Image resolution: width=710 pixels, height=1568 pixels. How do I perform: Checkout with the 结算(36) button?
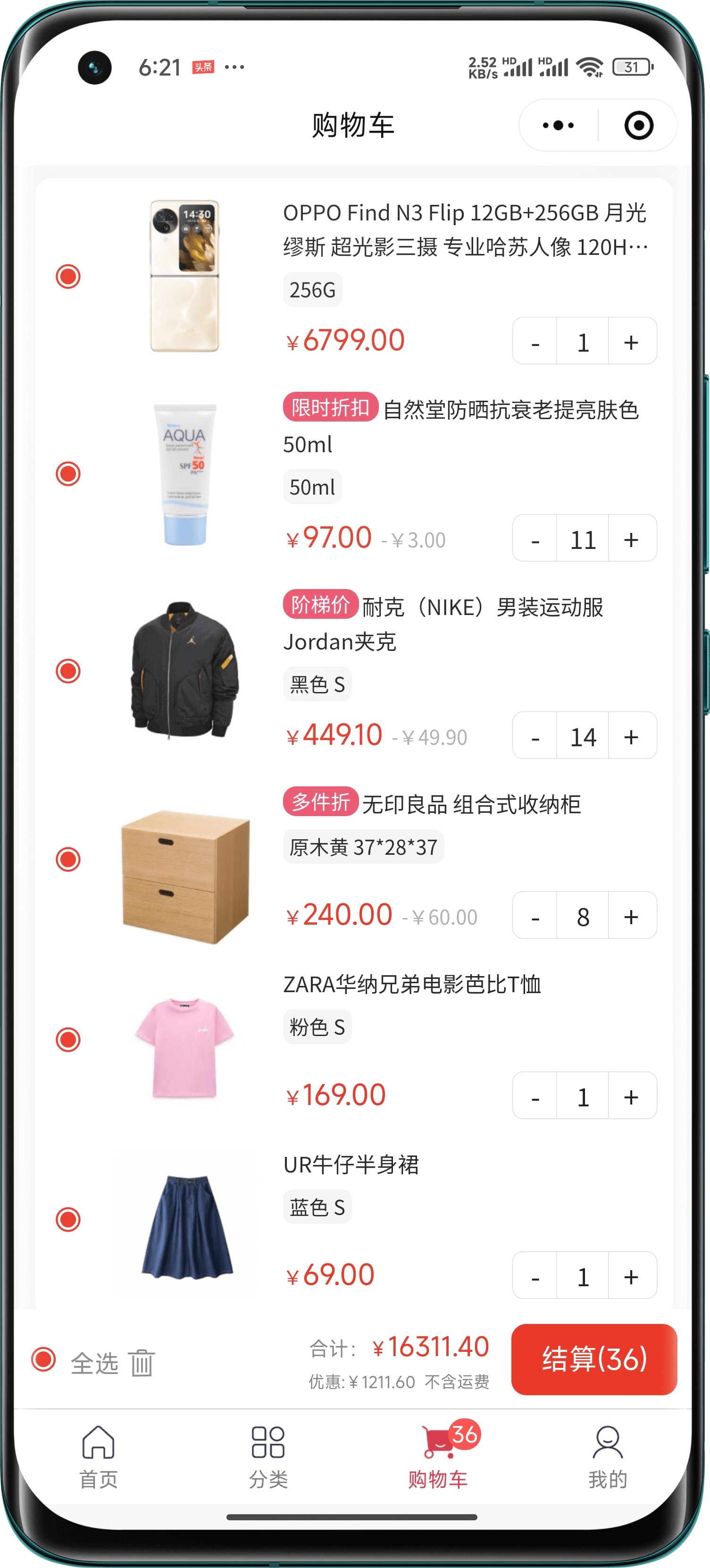[594, 1359]
